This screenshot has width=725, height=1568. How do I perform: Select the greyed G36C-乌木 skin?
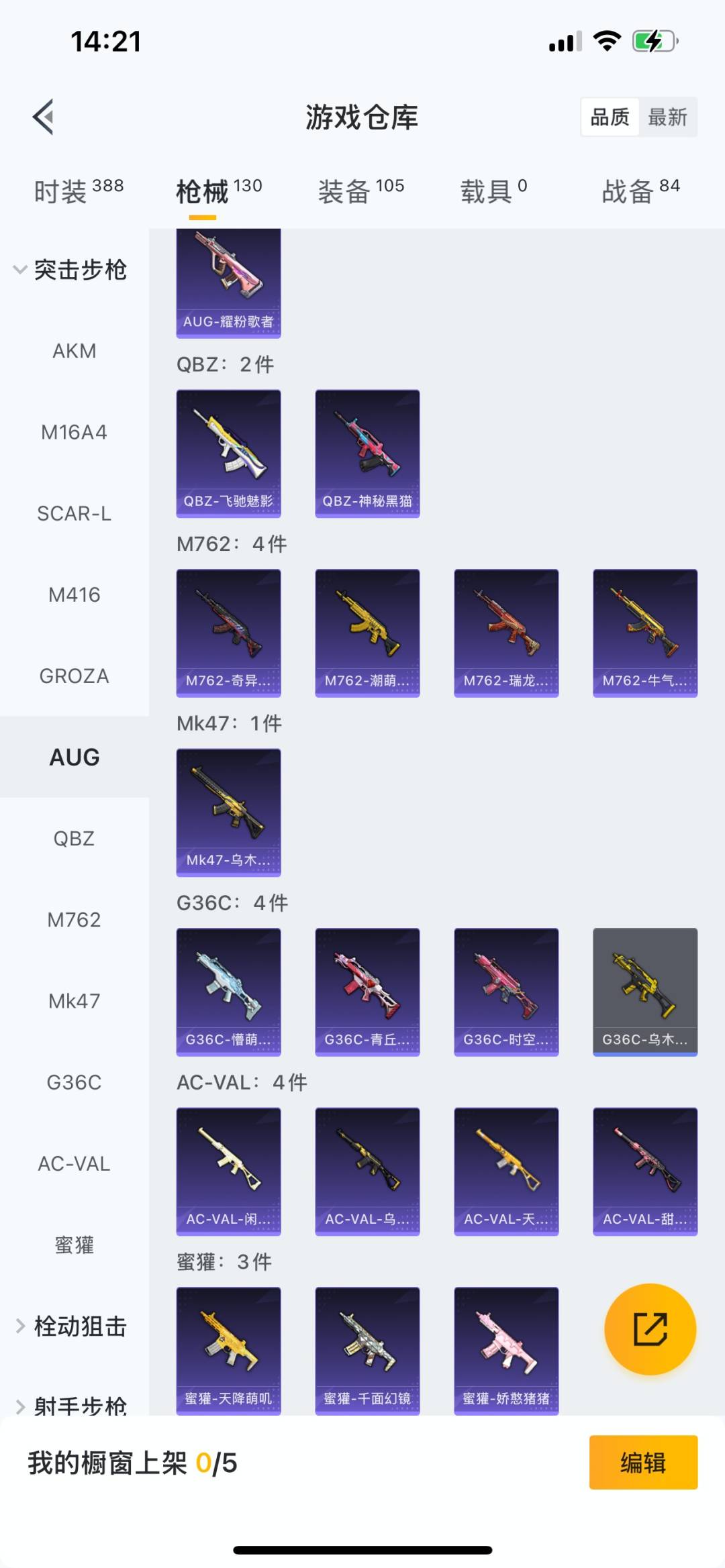[x=644, y=991]
